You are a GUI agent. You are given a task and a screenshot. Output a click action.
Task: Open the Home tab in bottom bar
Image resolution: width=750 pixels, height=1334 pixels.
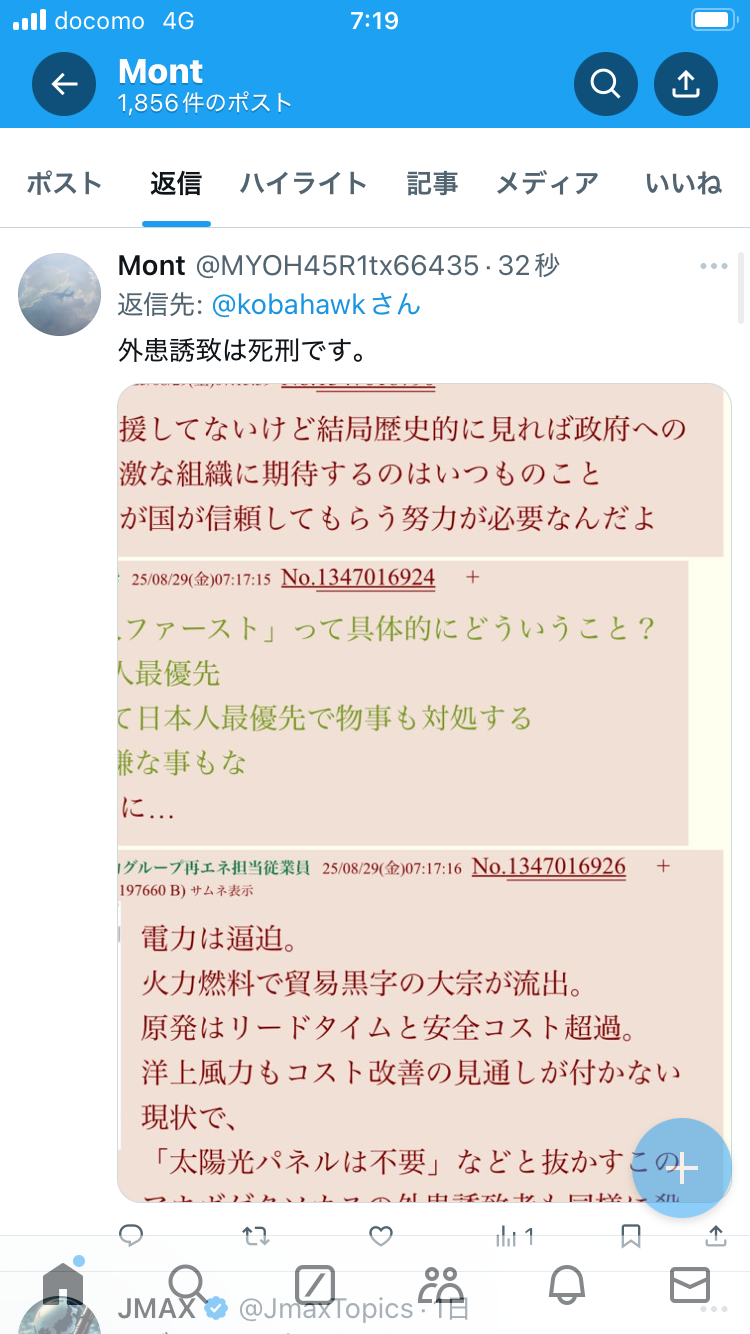click(x=62, y=1284)
